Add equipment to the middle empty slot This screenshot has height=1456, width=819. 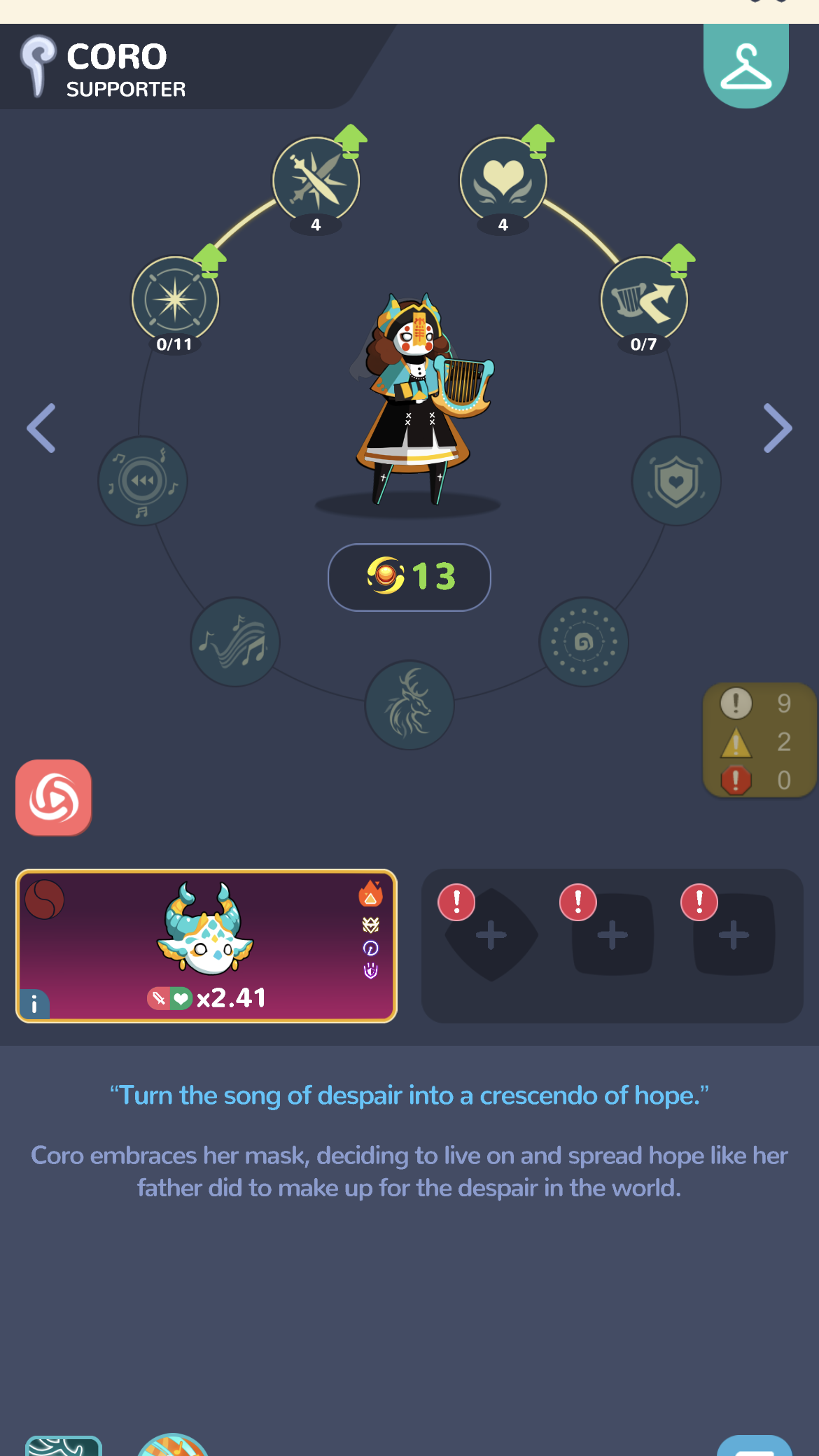point(612,935)
